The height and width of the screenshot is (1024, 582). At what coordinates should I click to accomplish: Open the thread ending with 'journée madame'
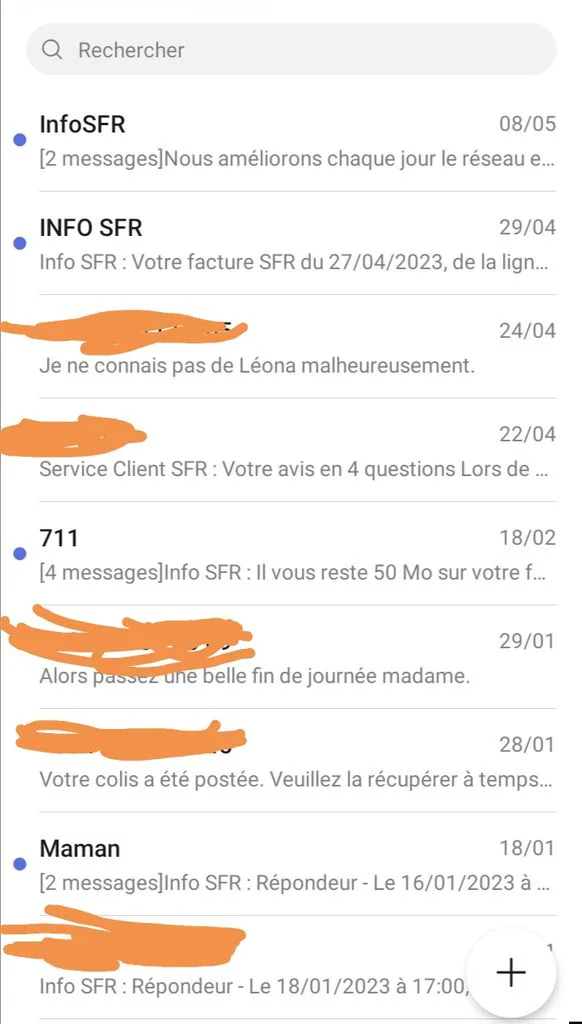(x=291, y=657)
